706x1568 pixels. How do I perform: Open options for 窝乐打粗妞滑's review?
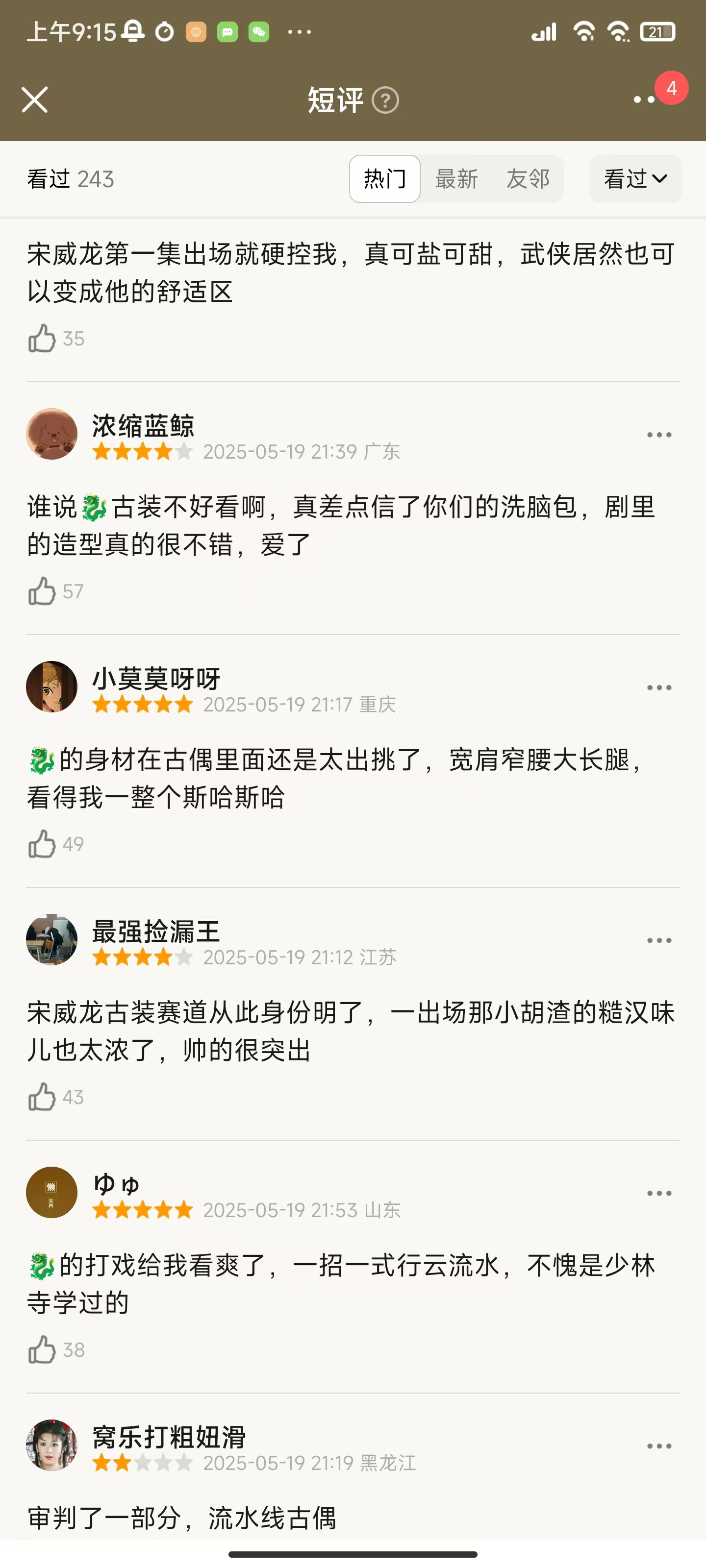658,1446
